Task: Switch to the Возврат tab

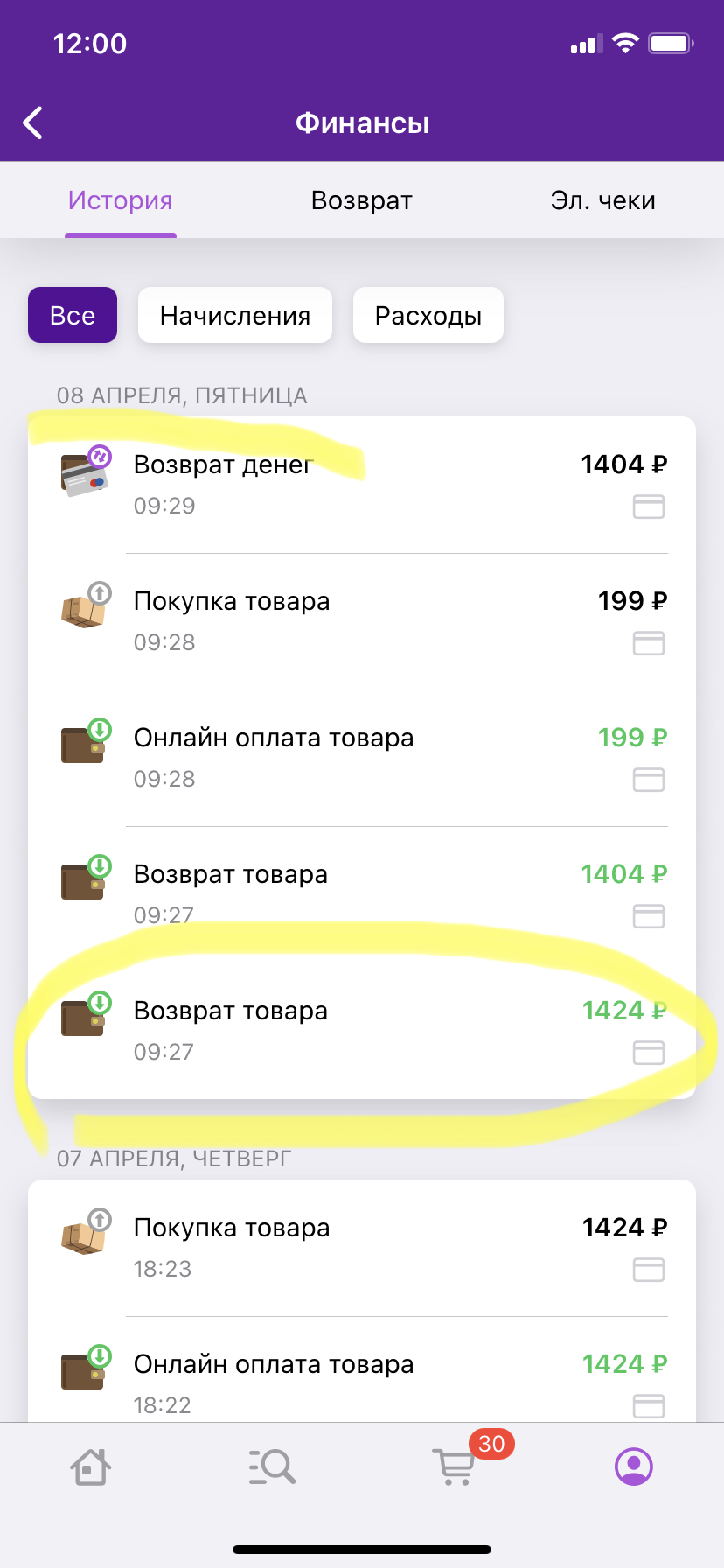Action: (x=361, y=200)
